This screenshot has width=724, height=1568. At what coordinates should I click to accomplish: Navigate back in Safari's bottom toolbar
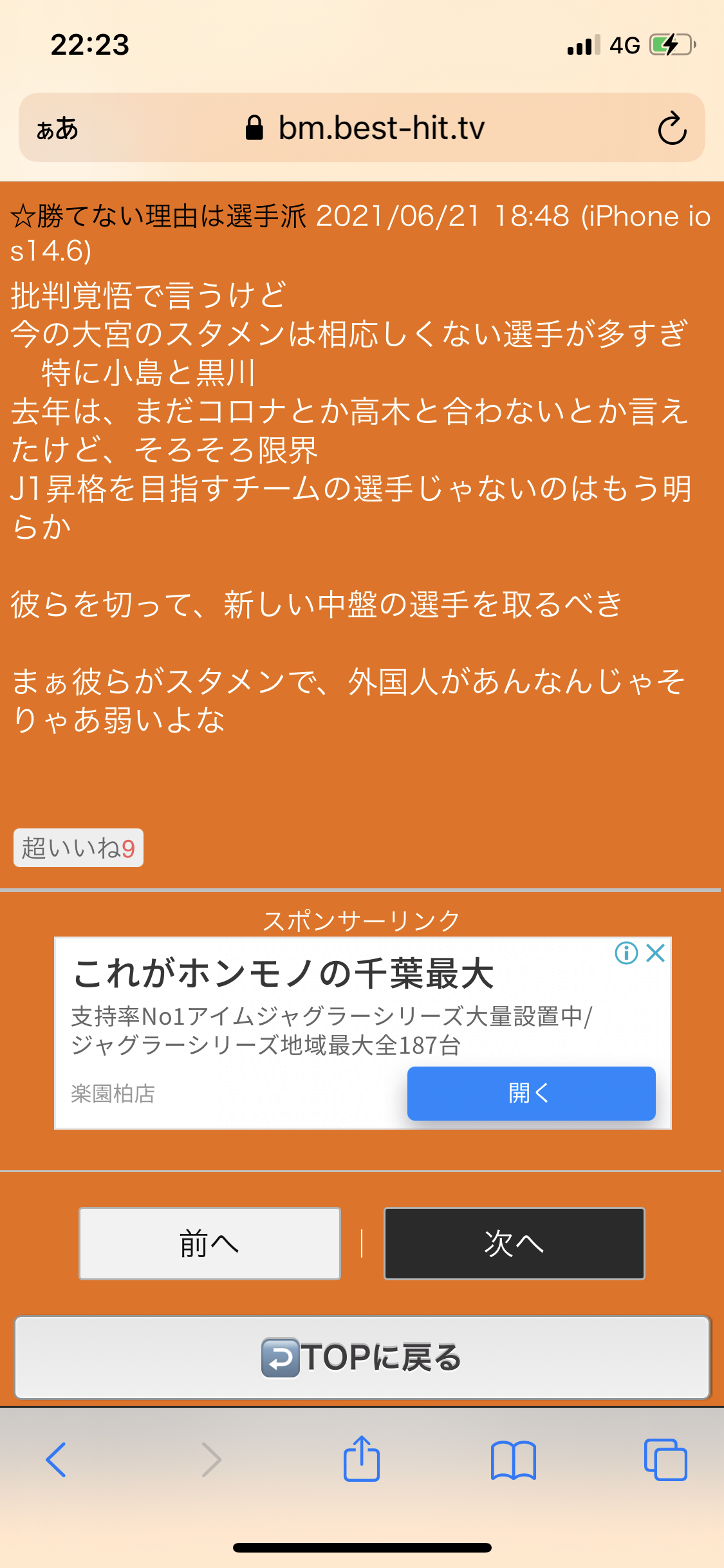[x=56, y=1459]
